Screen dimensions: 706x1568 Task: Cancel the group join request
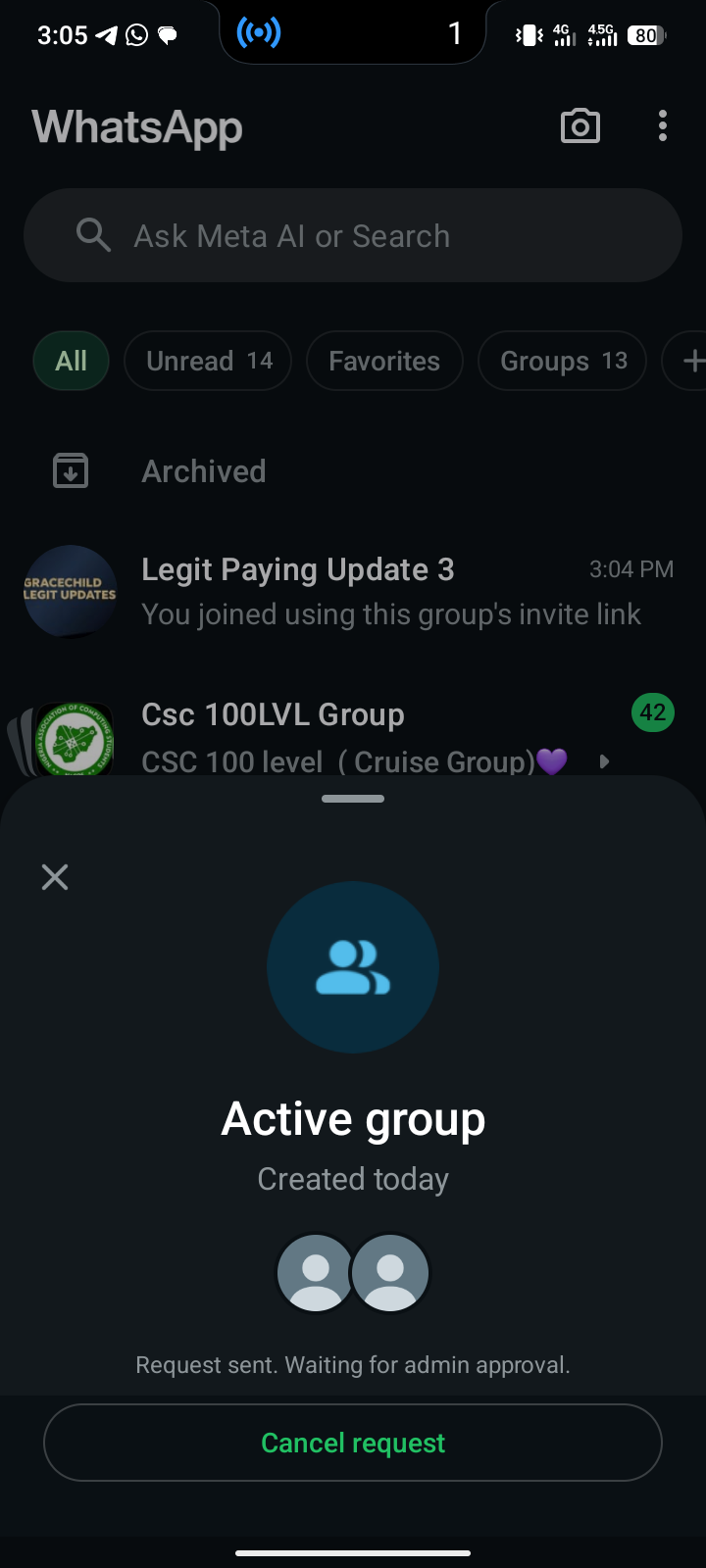pyautogui.click(x=353, y=1443)
